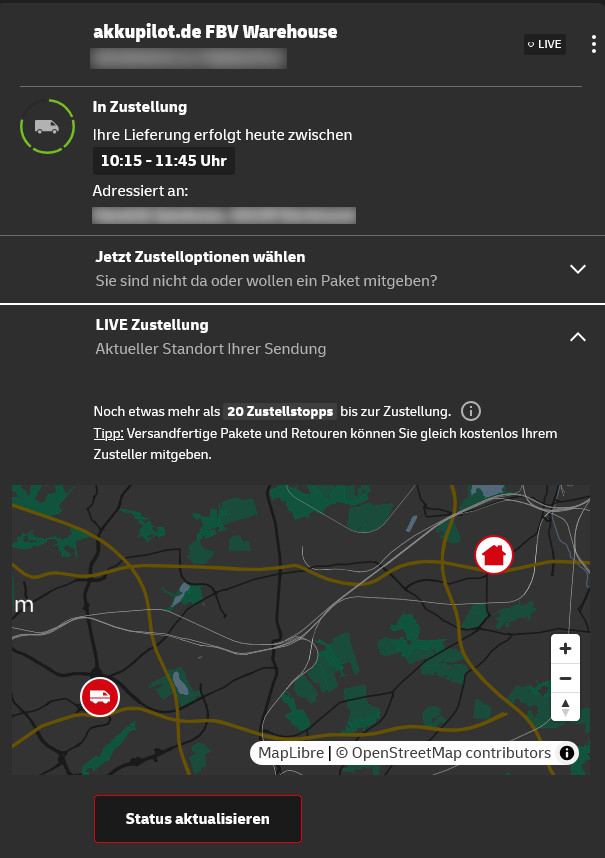Open the info icon beside Zustellstopps
This screenshot has height=858, width=605.
(470, 411)
